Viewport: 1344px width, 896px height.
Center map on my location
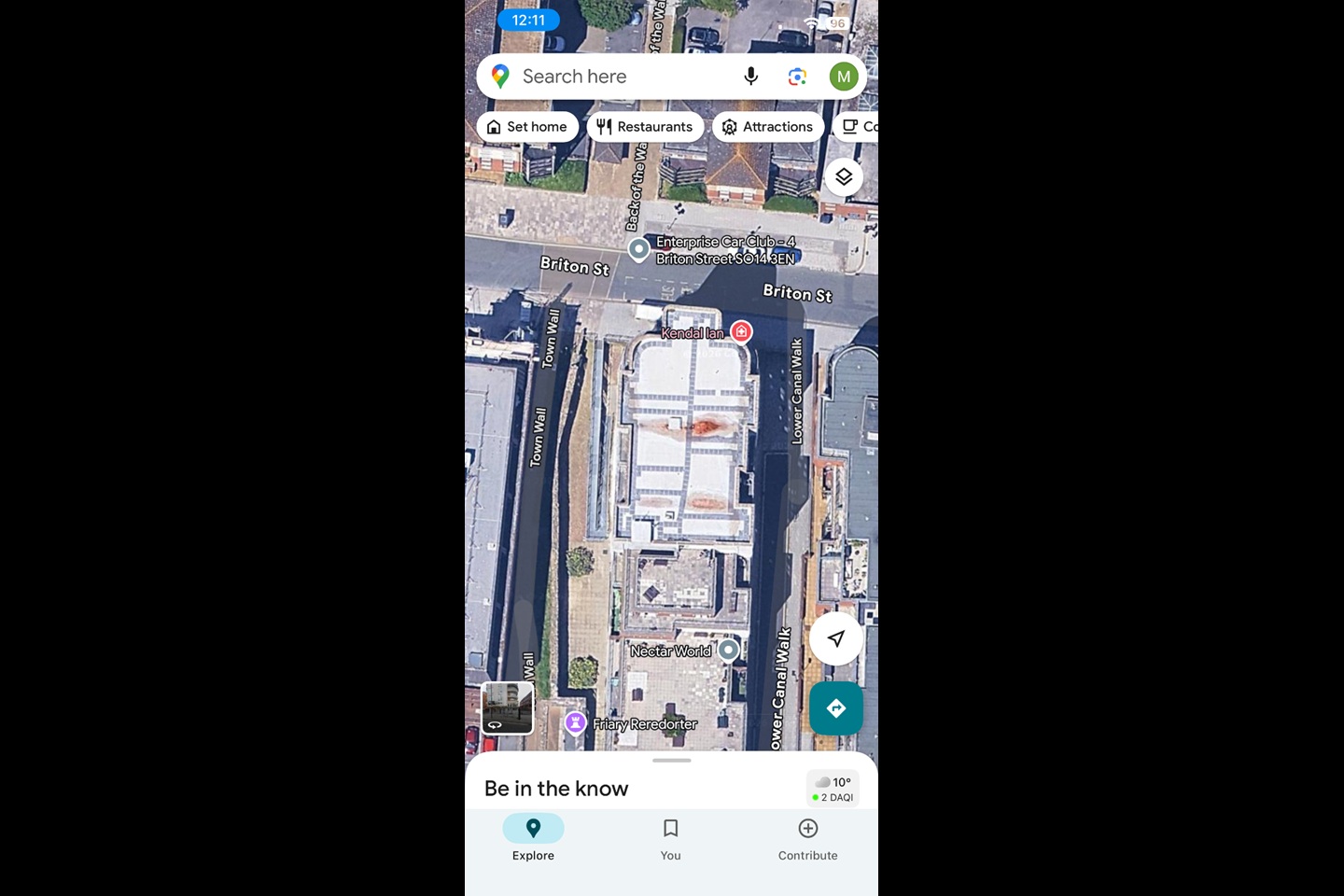[835, 638]
